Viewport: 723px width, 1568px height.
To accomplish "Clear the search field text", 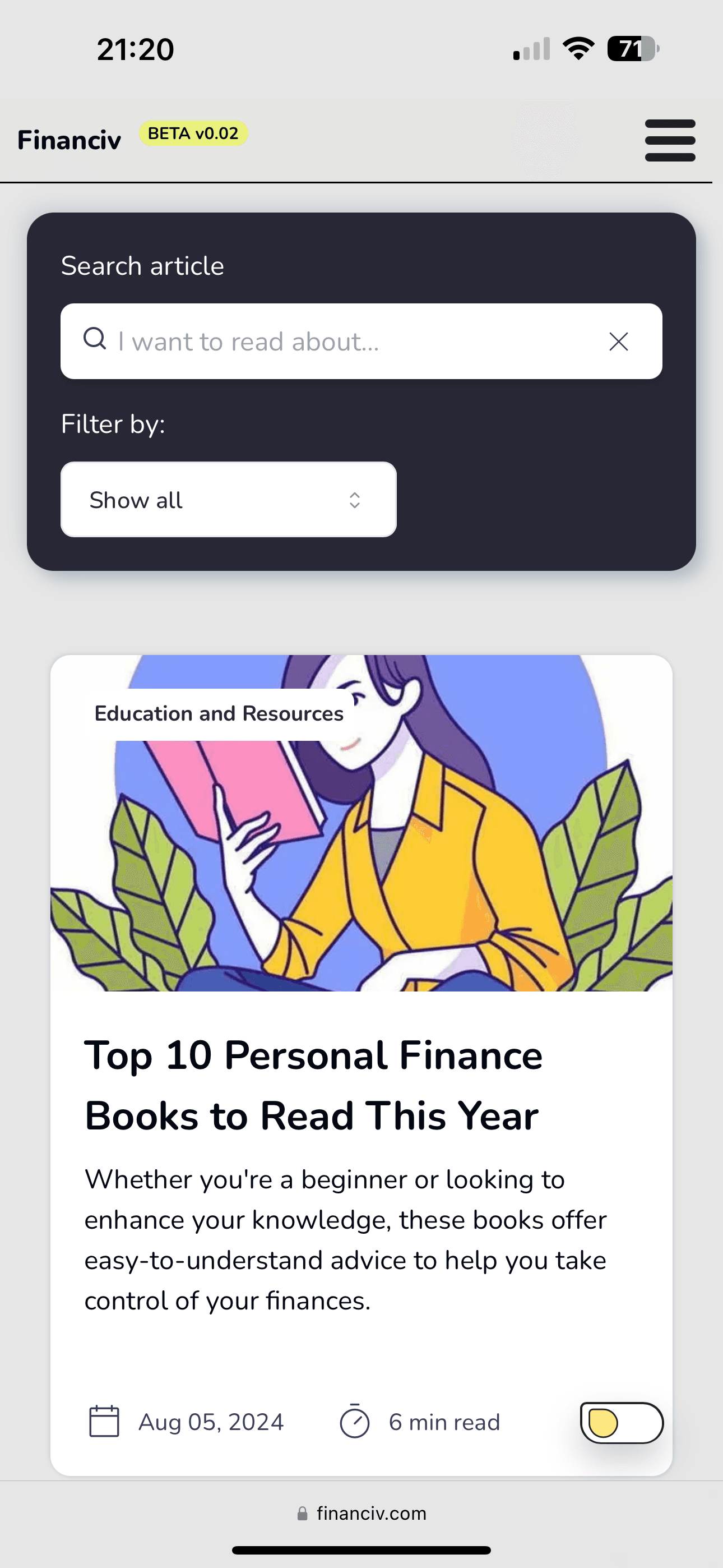I will [618, 342].
